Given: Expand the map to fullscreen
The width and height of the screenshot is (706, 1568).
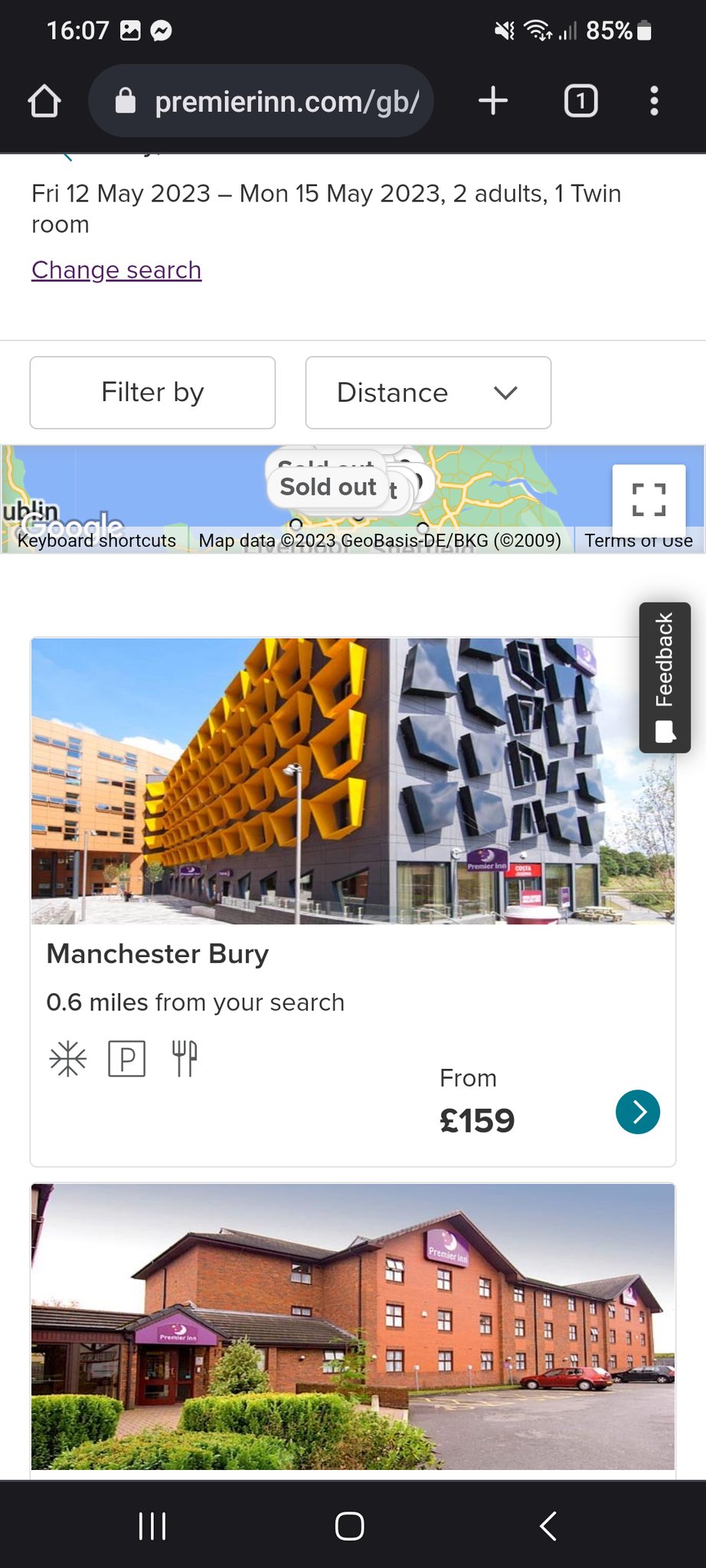Looking at the screenshot, I should pyautogui.click(x=649, y=499).
